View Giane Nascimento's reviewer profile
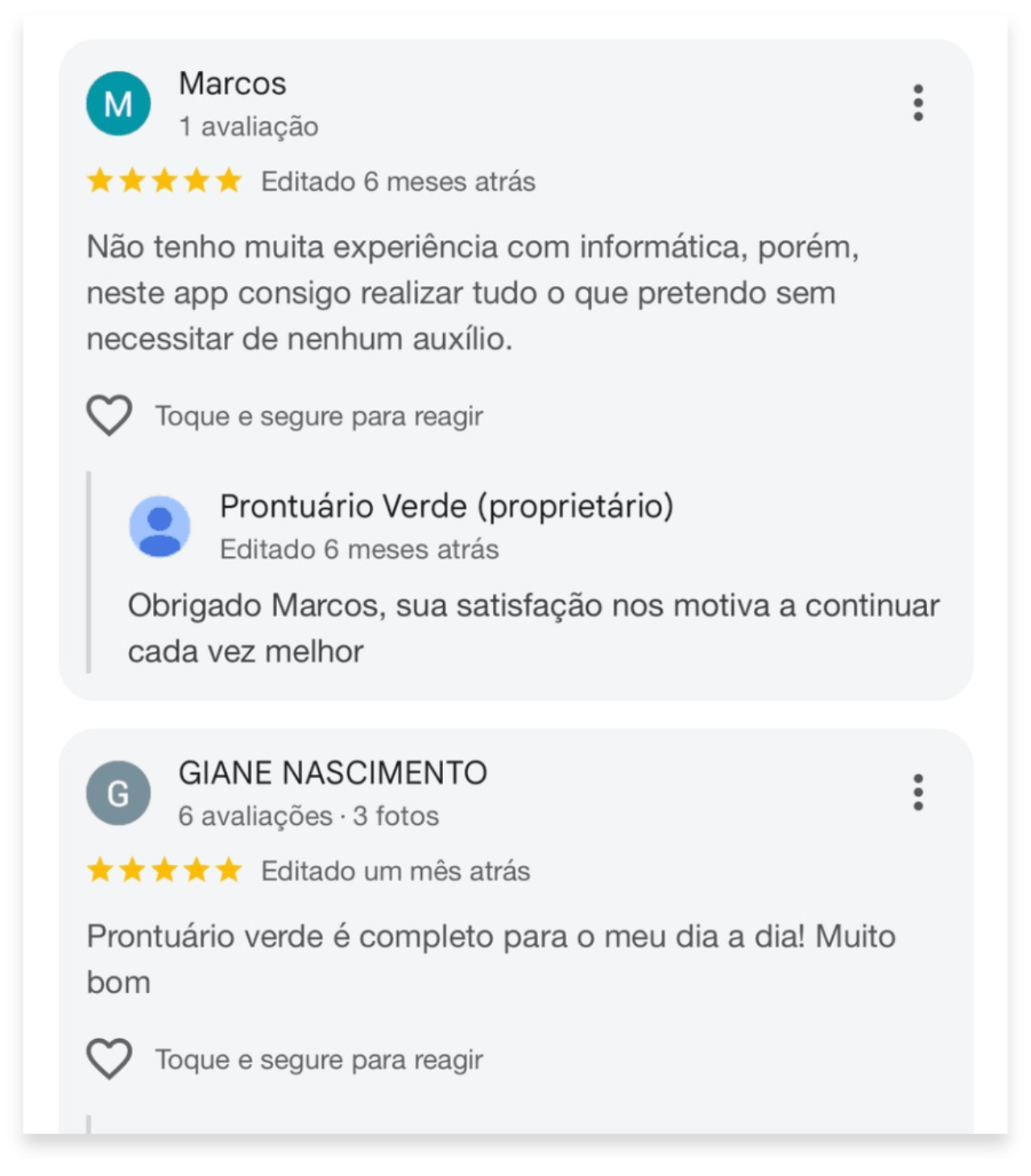The width and height of the screenshot is (1031, 1176). pos(118,793)
